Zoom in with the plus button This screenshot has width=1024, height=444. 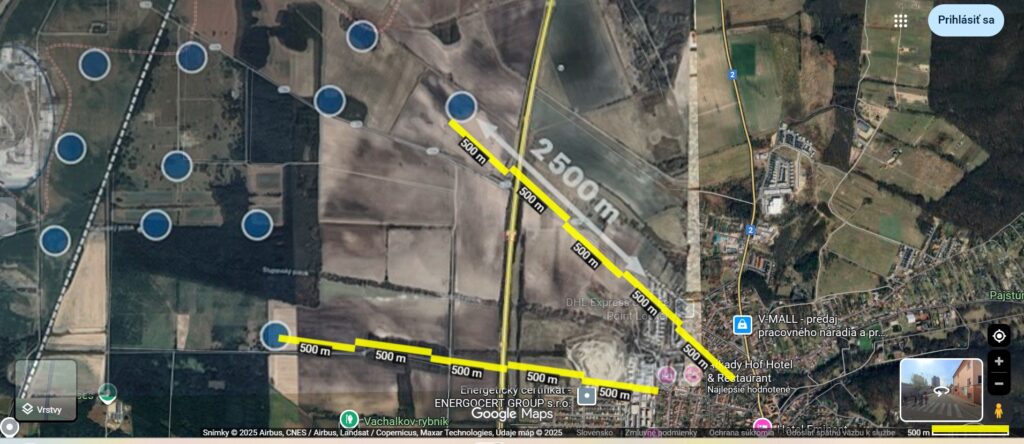pos(998,361)
